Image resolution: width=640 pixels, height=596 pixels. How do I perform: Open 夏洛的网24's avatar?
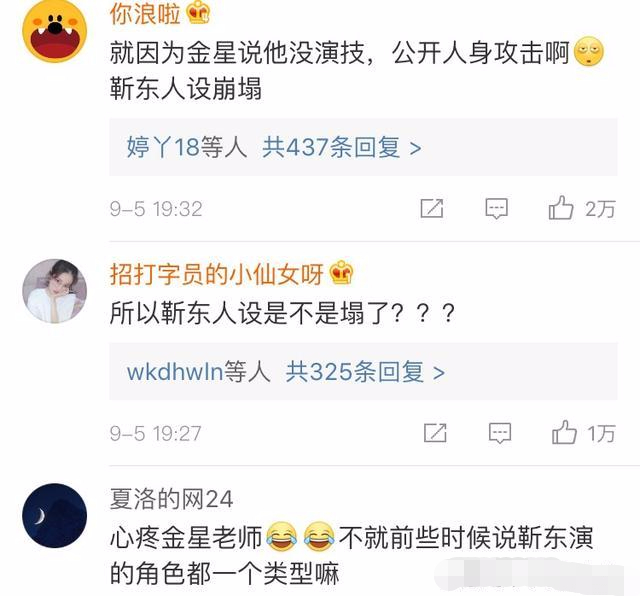point(54,516)
